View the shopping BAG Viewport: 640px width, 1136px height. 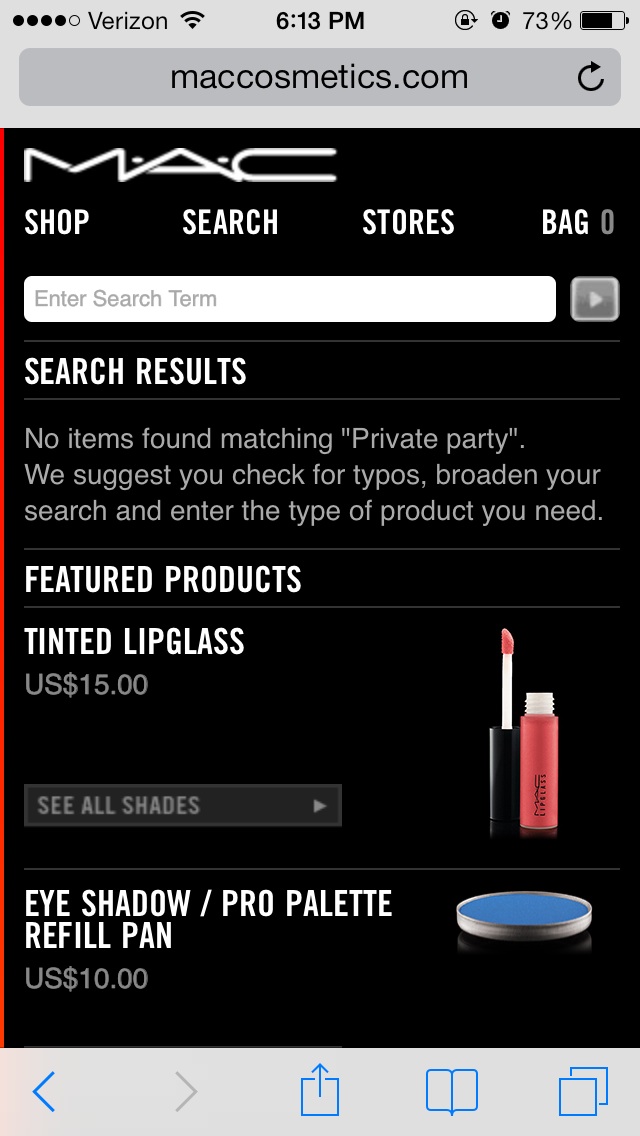pyautogui.click(x=577, y=222)
